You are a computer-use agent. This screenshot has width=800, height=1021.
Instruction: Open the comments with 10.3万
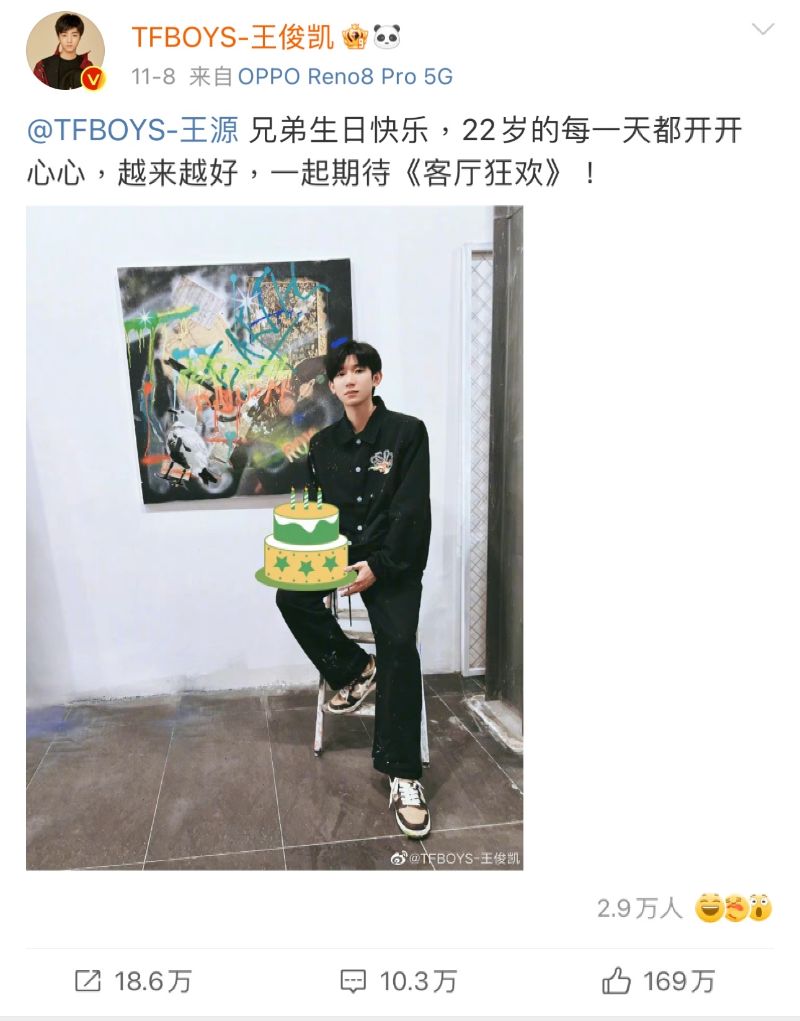tap(398, 981)
